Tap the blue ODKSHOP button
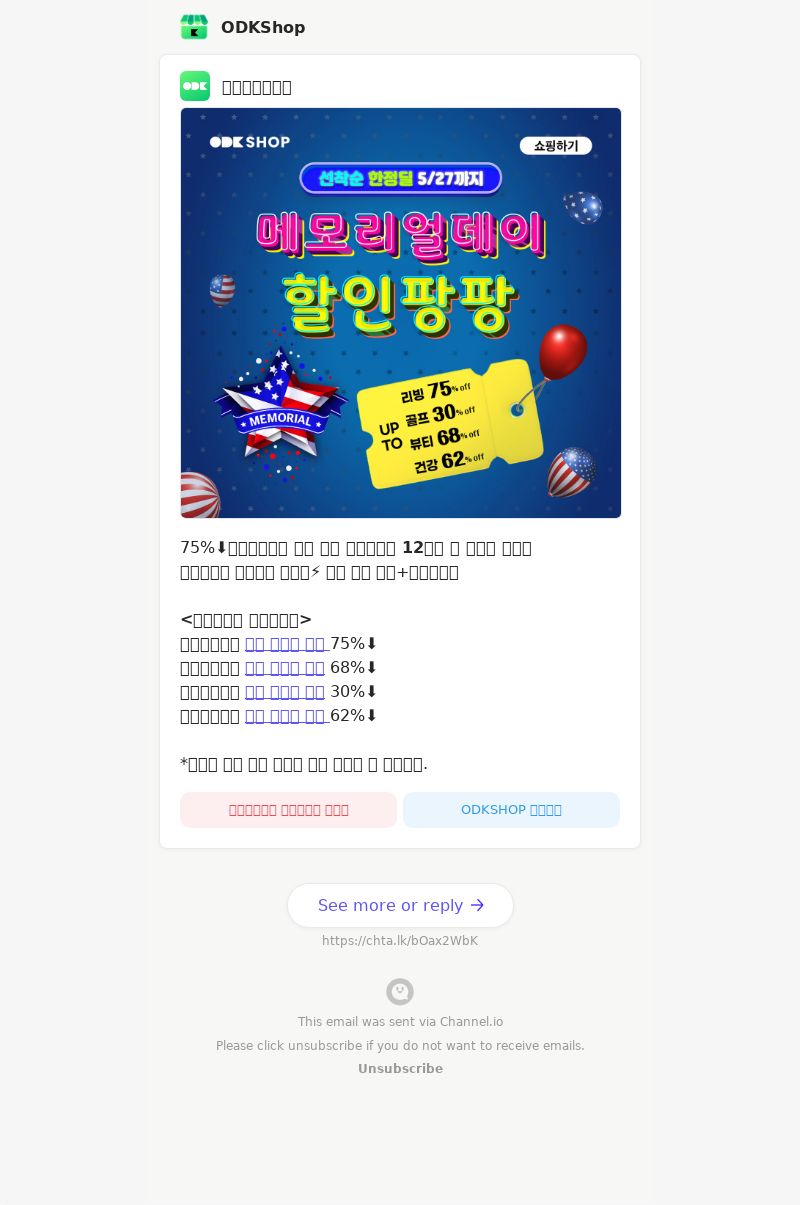800x1205 pixels. (511, 810)
